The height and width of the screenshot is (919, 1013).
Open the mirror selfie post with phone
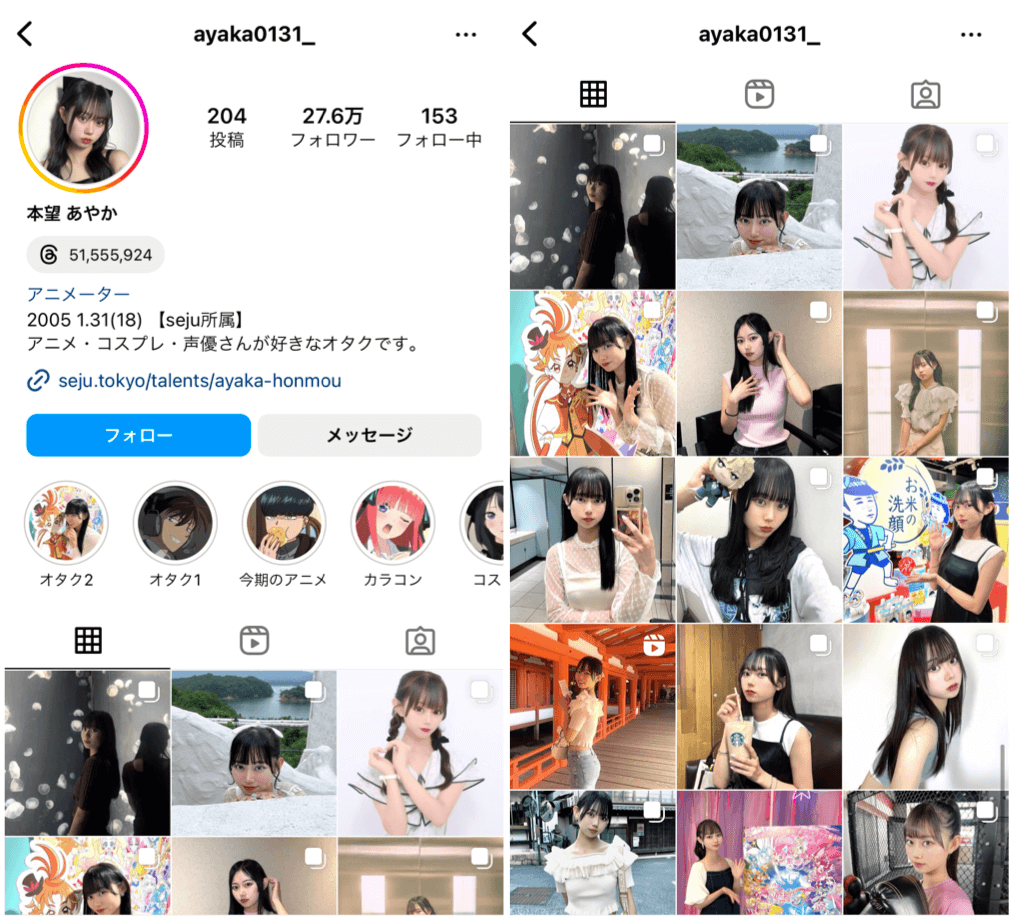point(592,540)
